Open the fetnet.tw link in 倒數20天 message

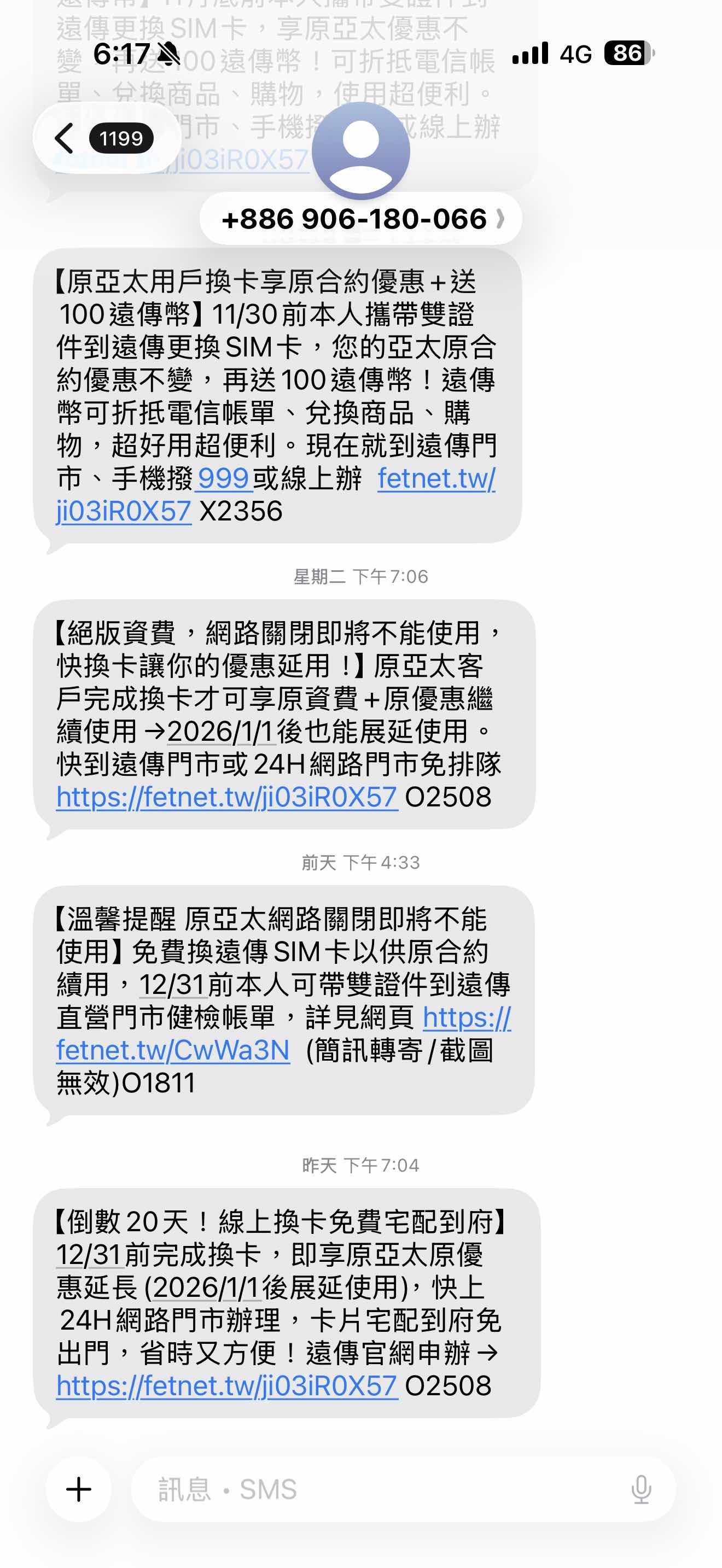tap(226, 1386)
